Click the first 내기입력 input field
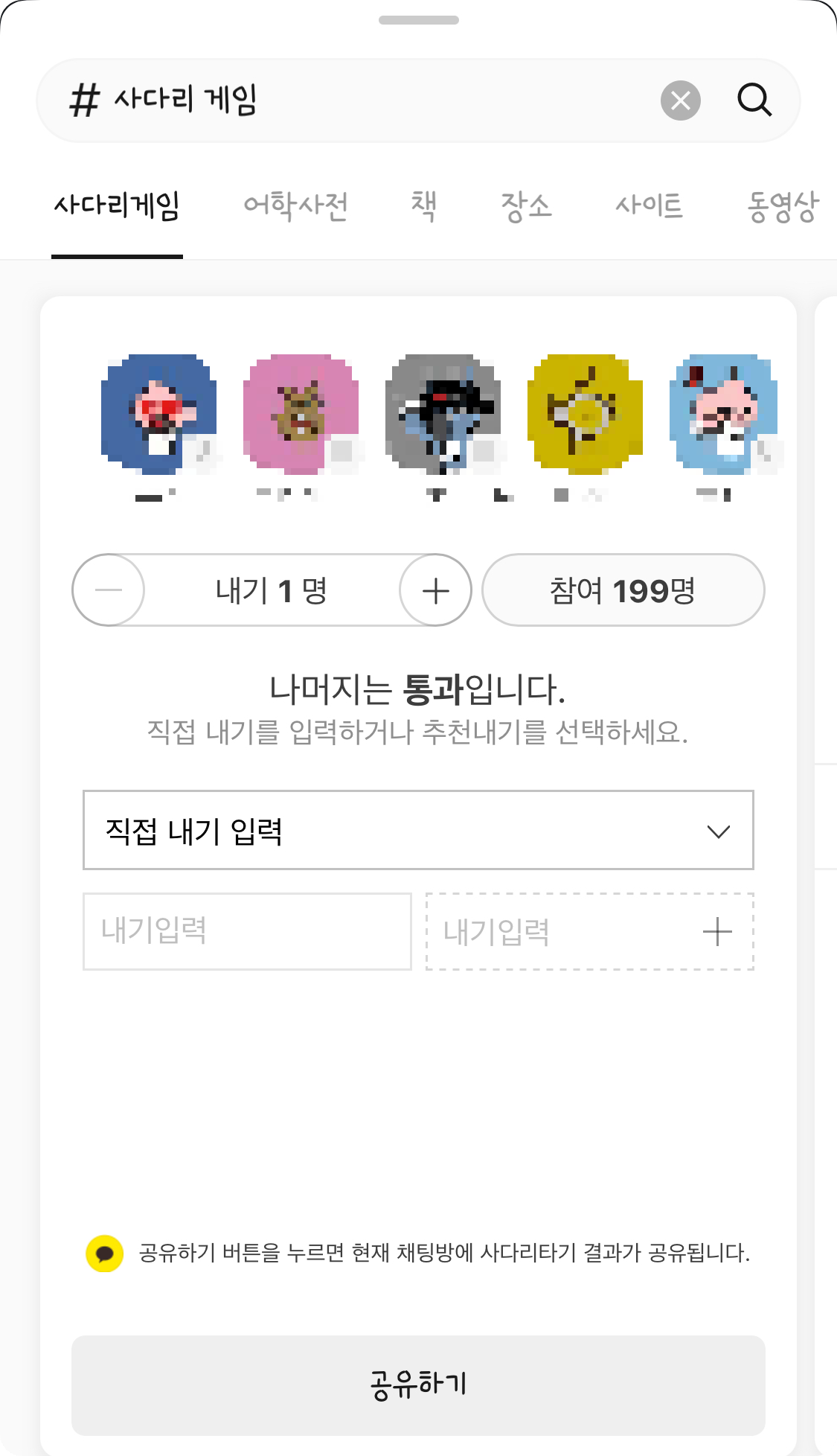 (247, 931)
